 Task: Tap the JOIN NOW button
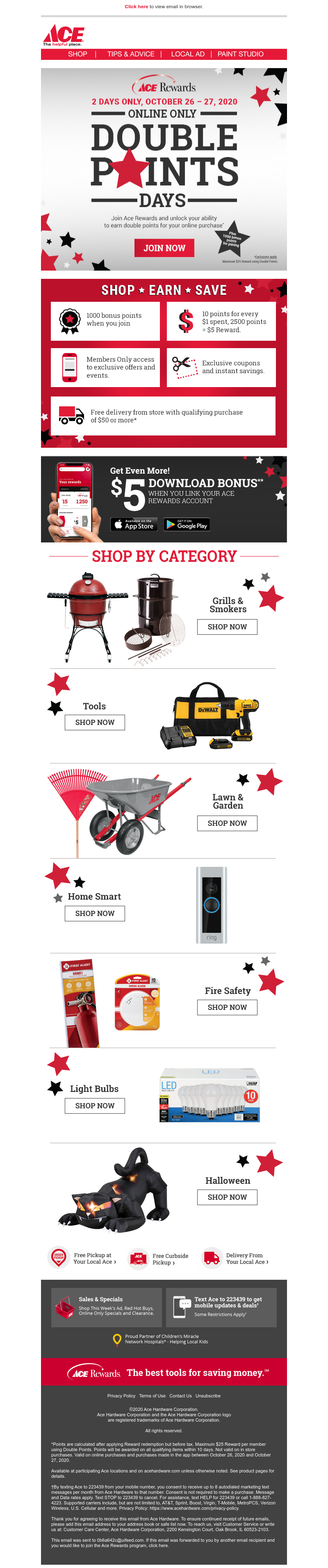[x=164, y=248]
